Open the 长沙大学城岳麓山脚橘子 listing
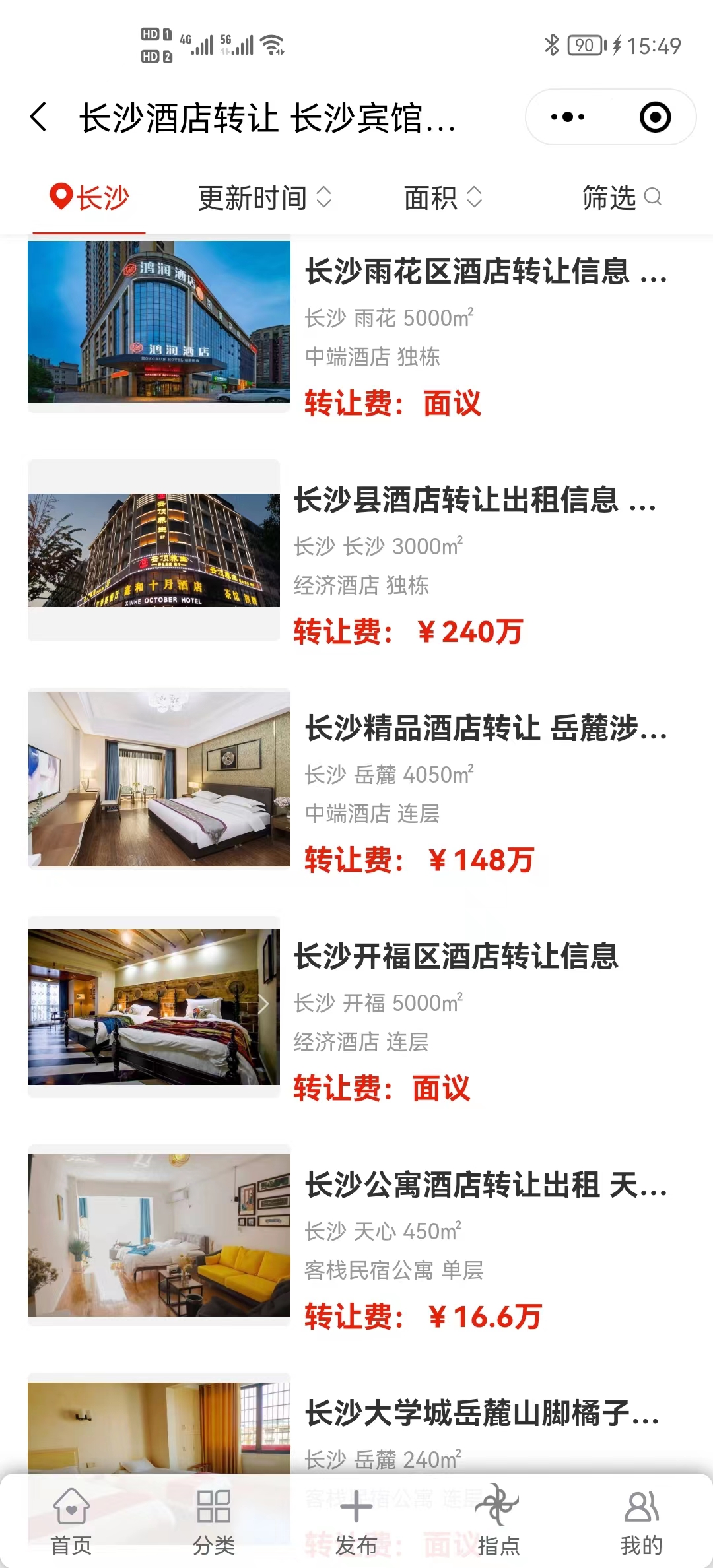The height and width of the screenshot is (1568, 713). [x=482, y=1413]
